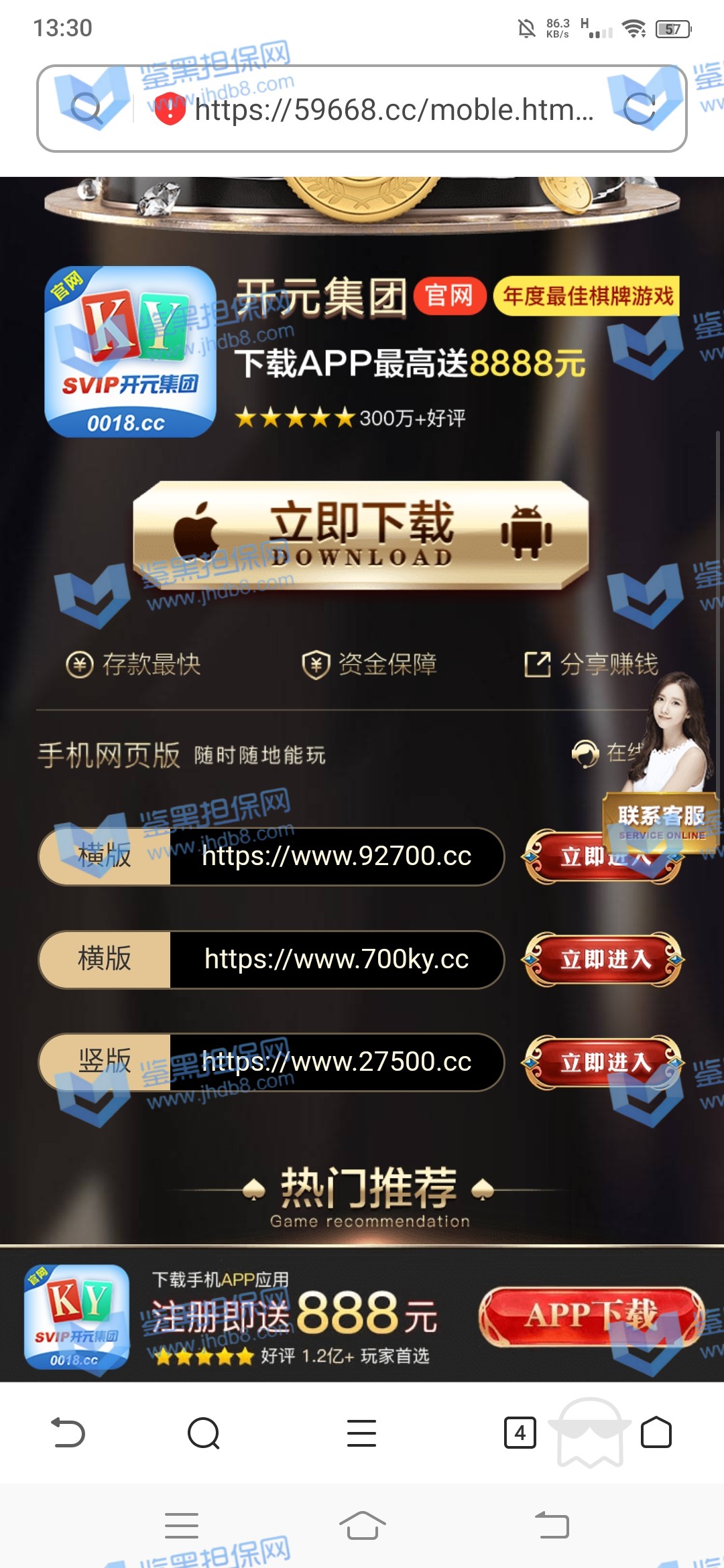Go back using the browser back arrow
724x1568 pixels.
coord(68,1433)
